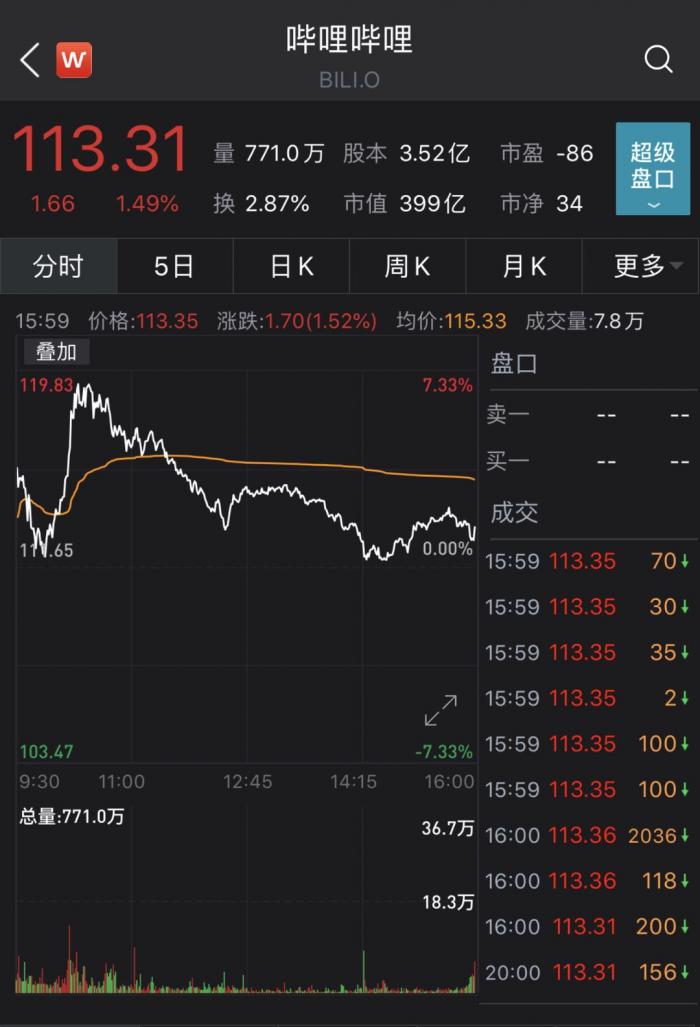View the 月K chart
This screenshot has width=700, height=1027.
pyautogui.click(x=524, y=266)
